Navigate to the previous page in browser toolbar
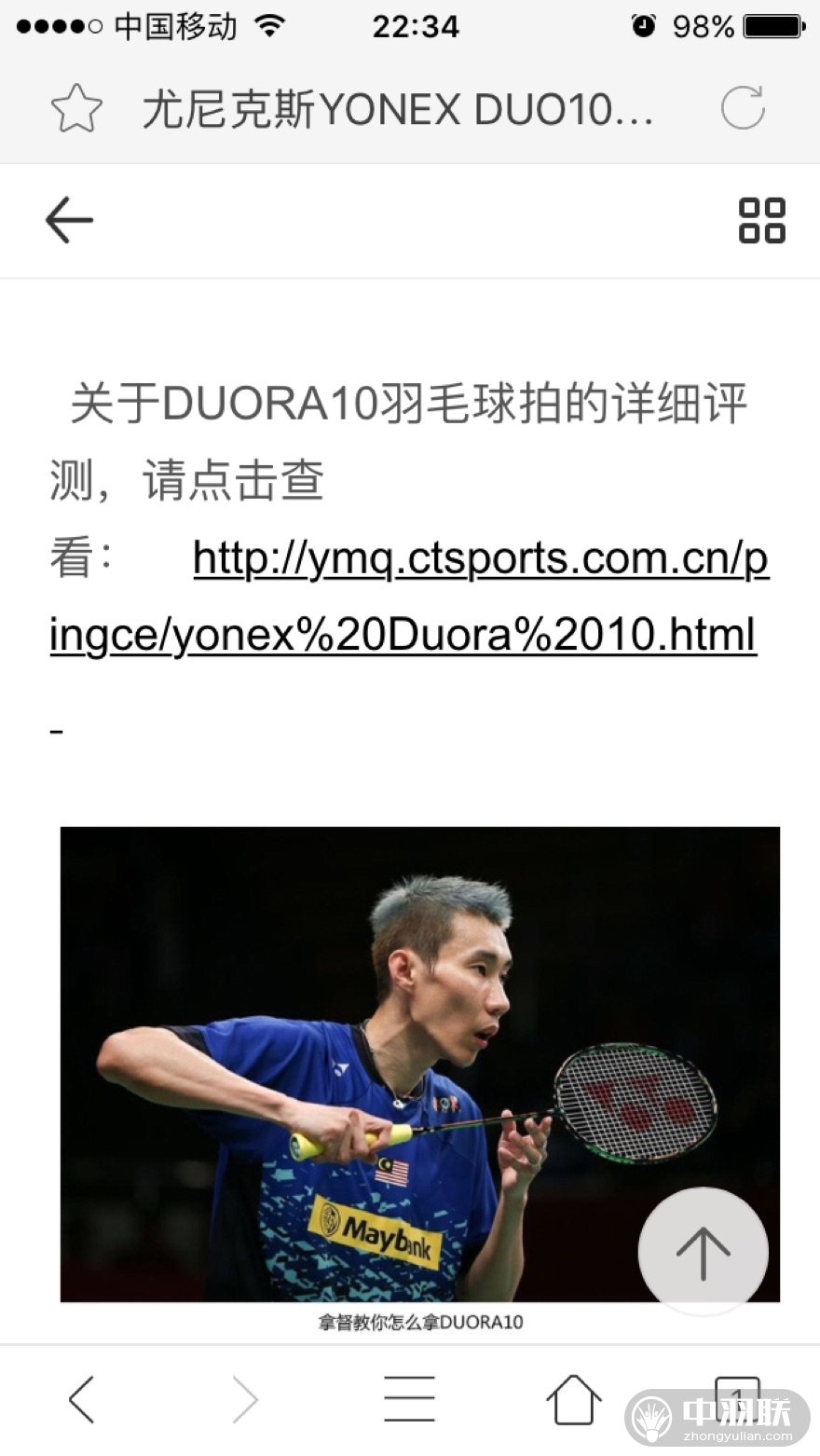The width and height of the screenshot is (820, 1456). (x=82, y=1398)
